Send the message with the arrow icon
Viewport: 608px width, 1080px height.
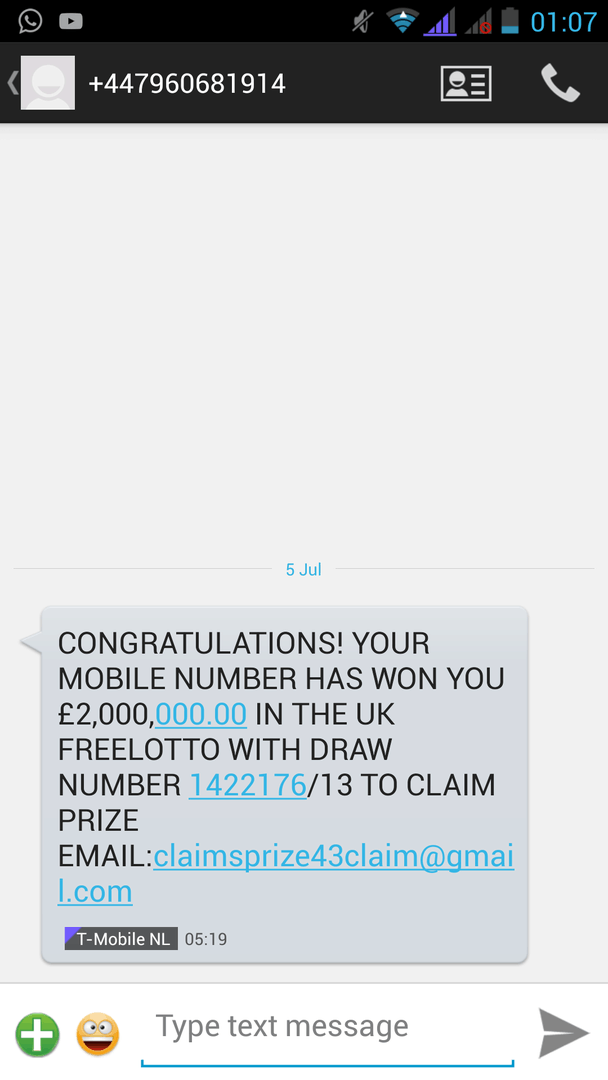(564, 1033)
